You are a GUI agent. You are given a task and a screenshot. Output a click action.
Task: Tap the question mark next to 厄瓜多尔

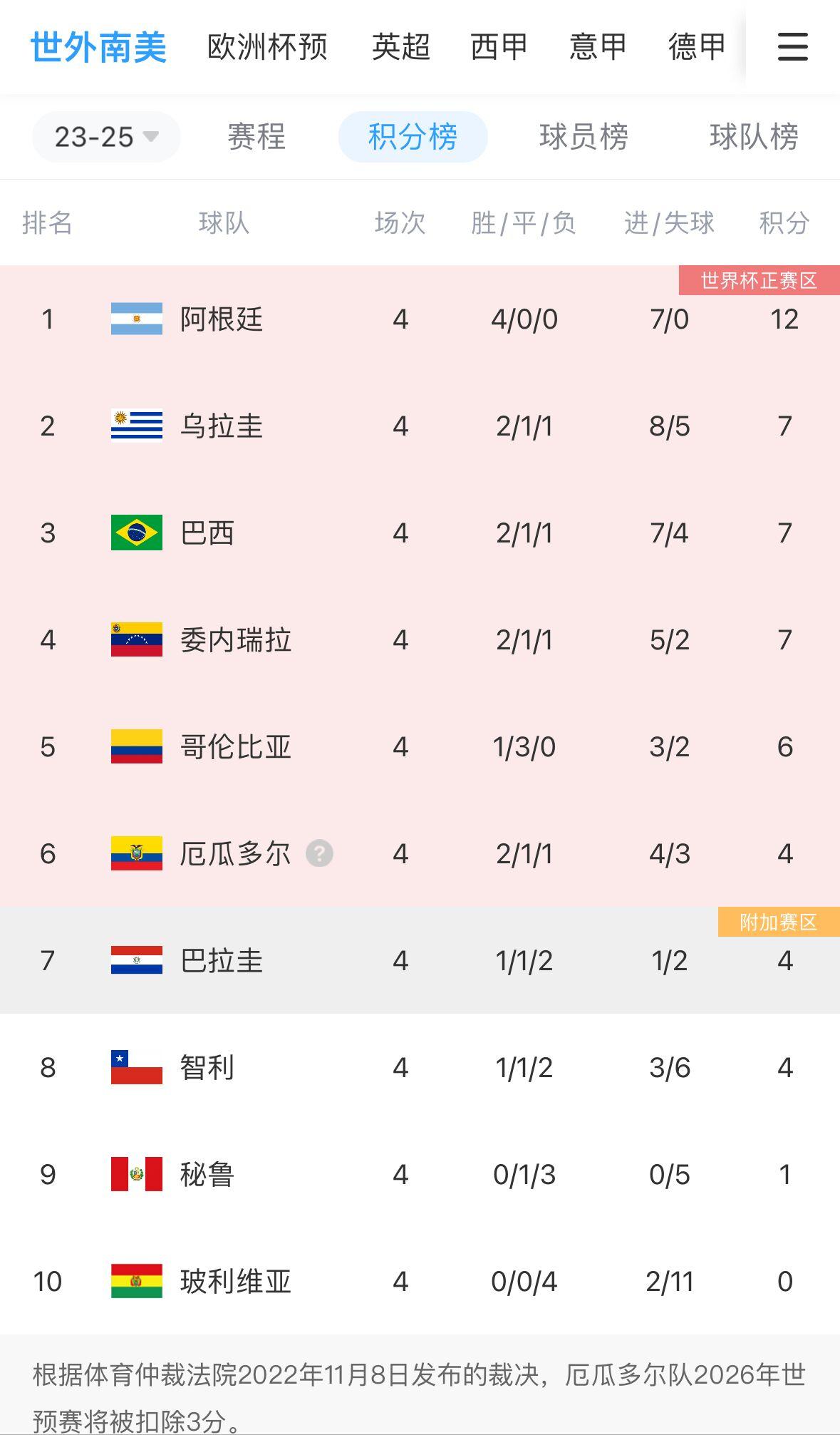coord(319,853)
